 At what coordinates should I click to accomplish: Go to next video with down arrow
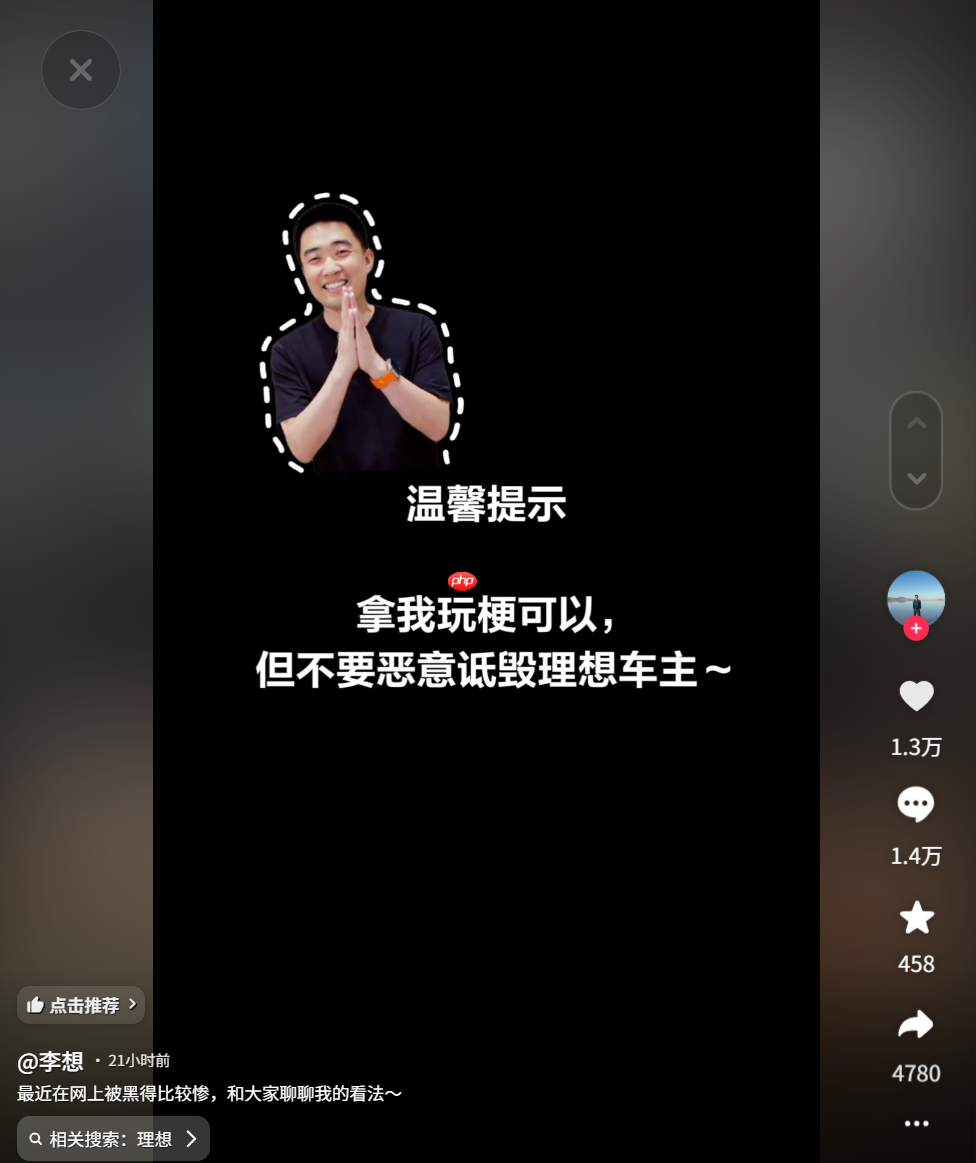(x=916, y=479)
